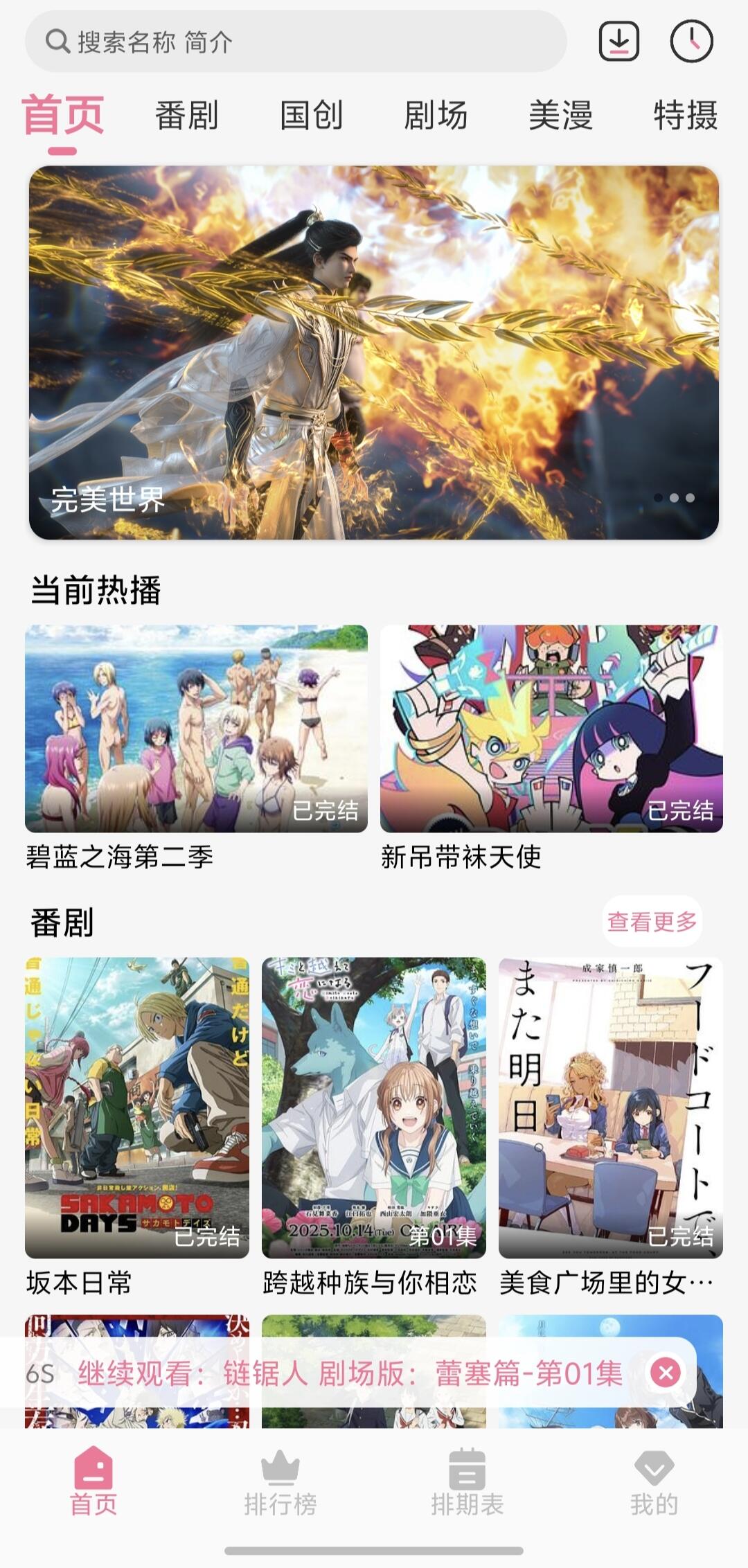Dismiss the continue watching banner
Screen dimensions: 748x1568
pyautogui.click(x=666, y=1373)
